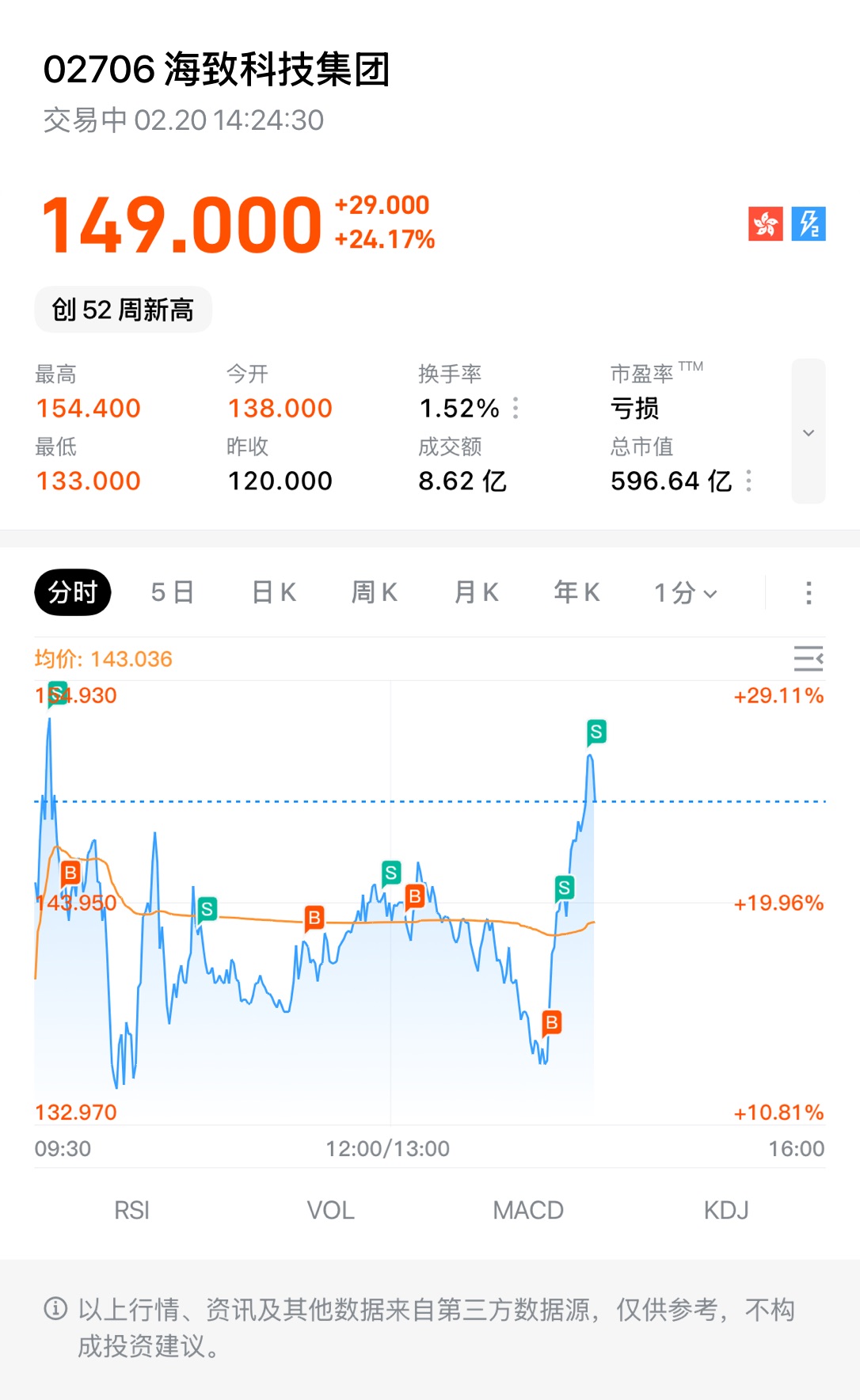Viewport: 860px width, 1400px height.
Task: Tap the chart settings icon beside 均价
Action: (808, 658)
